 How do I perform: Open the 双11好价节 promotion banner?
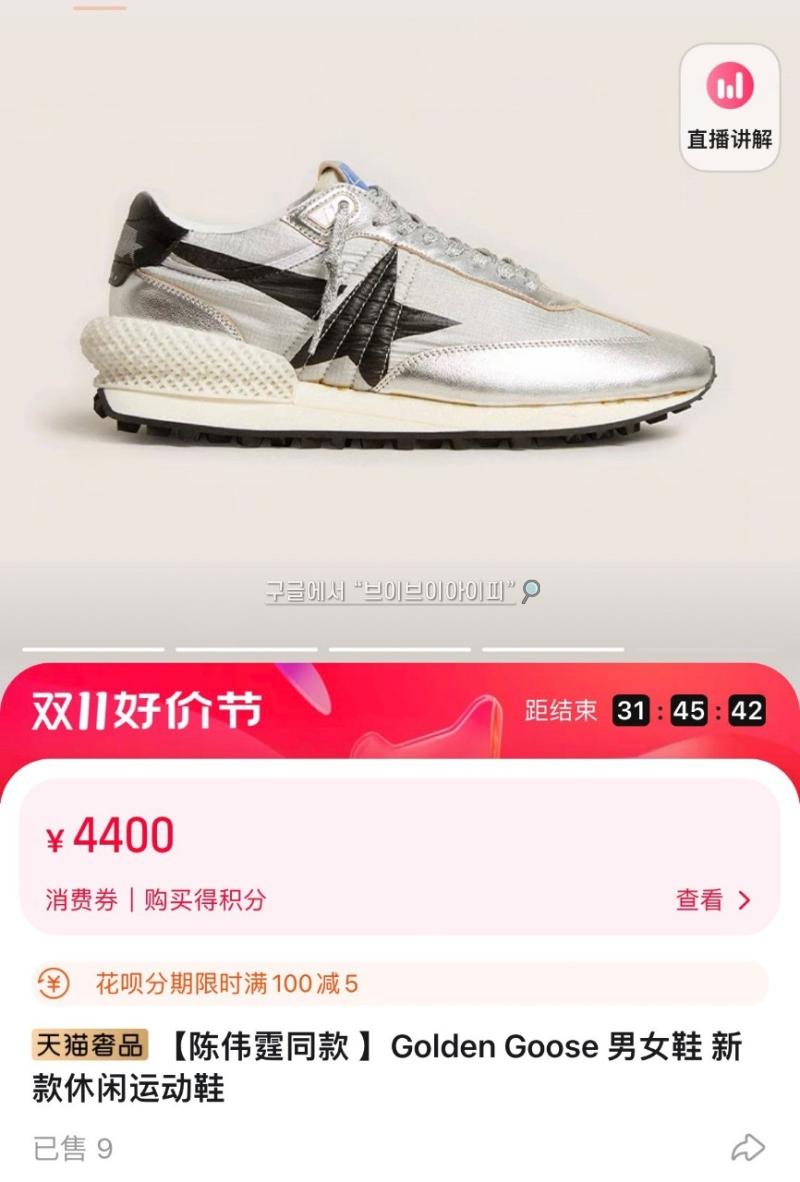(x=146, y=710)
